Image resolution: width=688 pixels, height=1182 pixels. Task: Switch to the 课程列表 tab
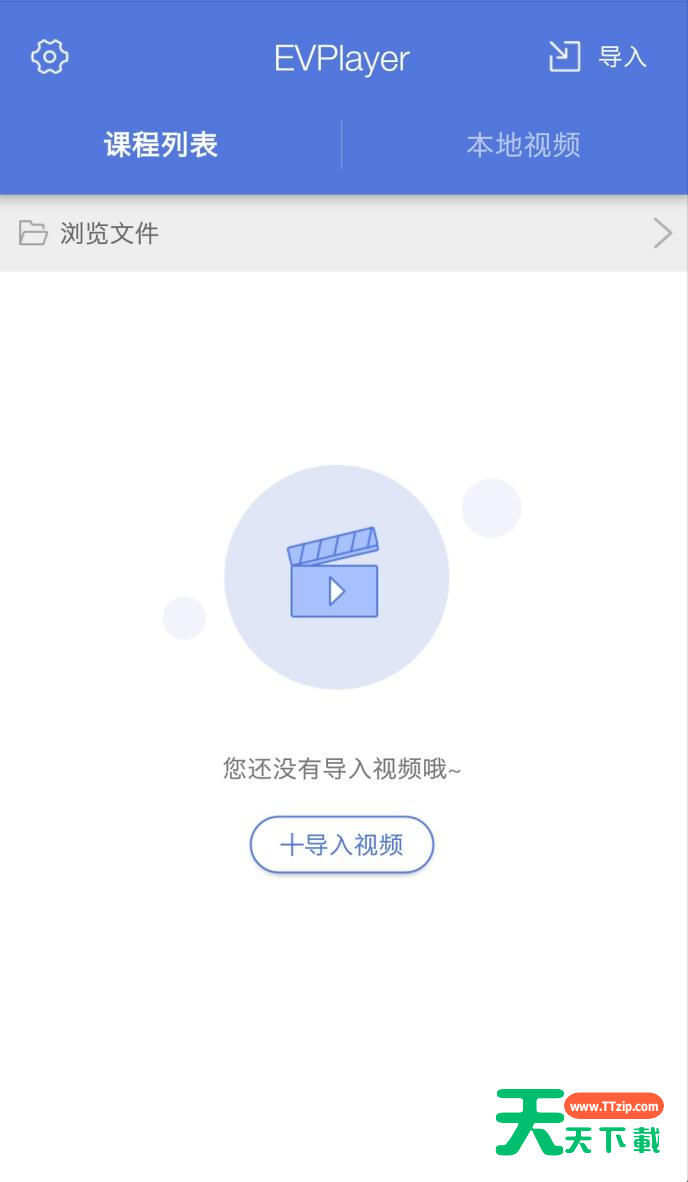(161, 145)
